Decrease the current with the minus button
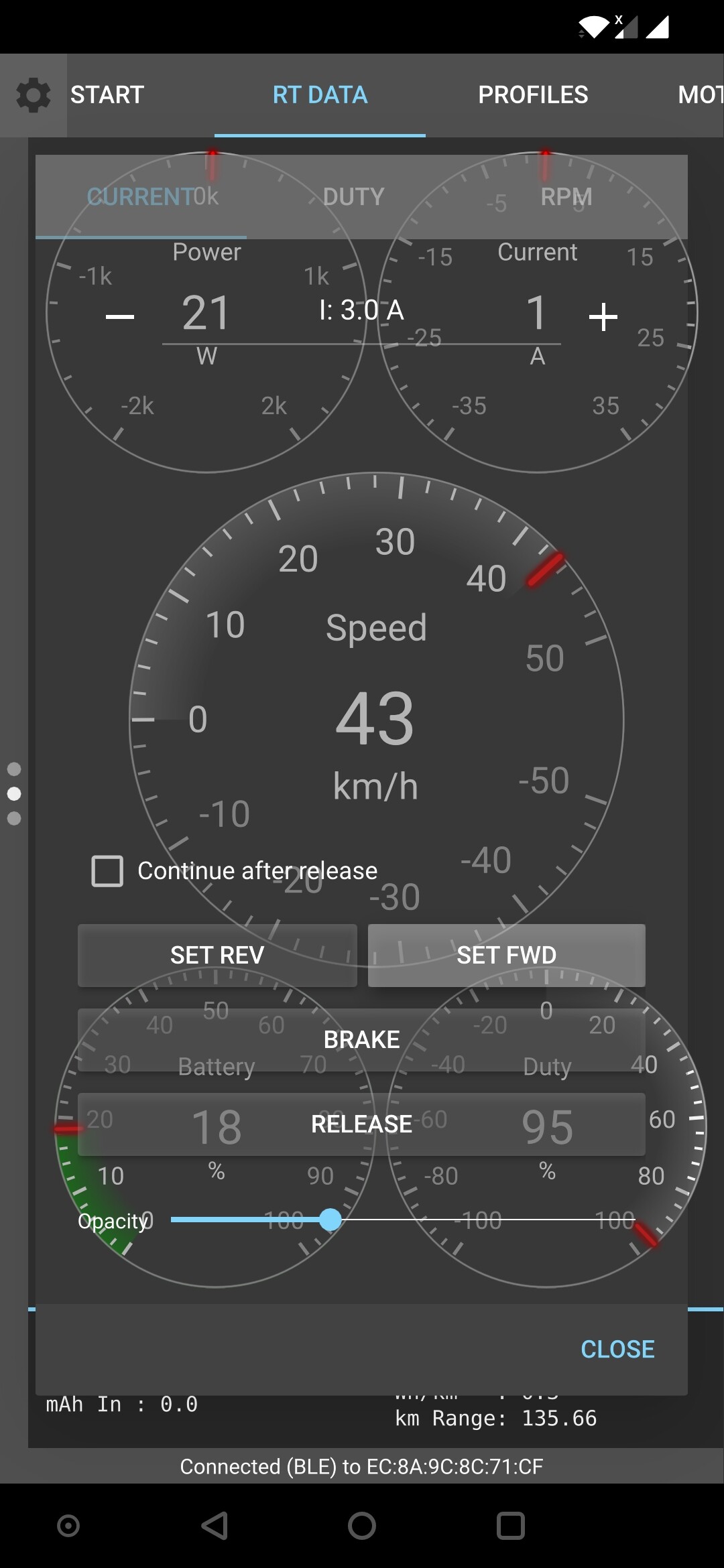The width and height of the screenshot is (724, 1568). pos(120,316)
